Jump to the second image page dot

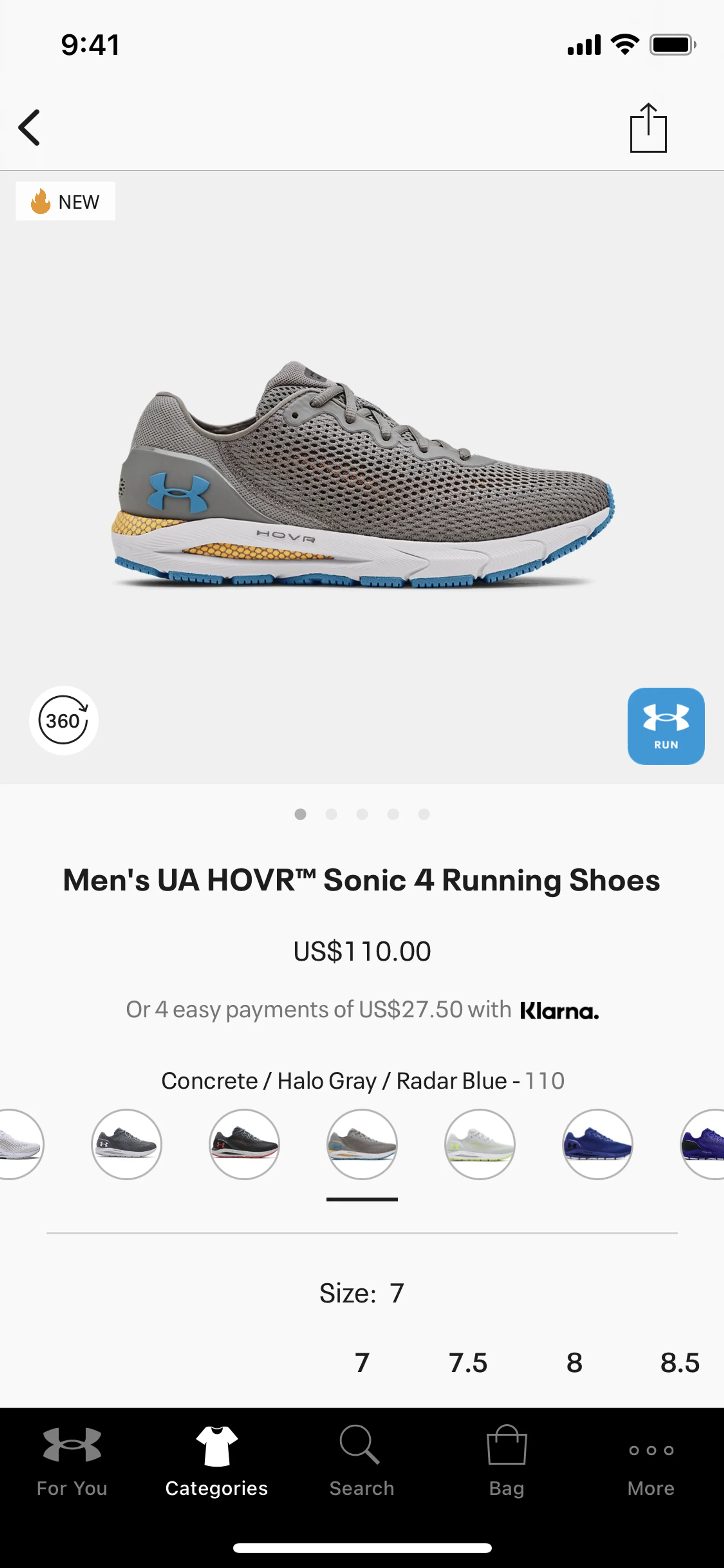click(x=331, y=814)
